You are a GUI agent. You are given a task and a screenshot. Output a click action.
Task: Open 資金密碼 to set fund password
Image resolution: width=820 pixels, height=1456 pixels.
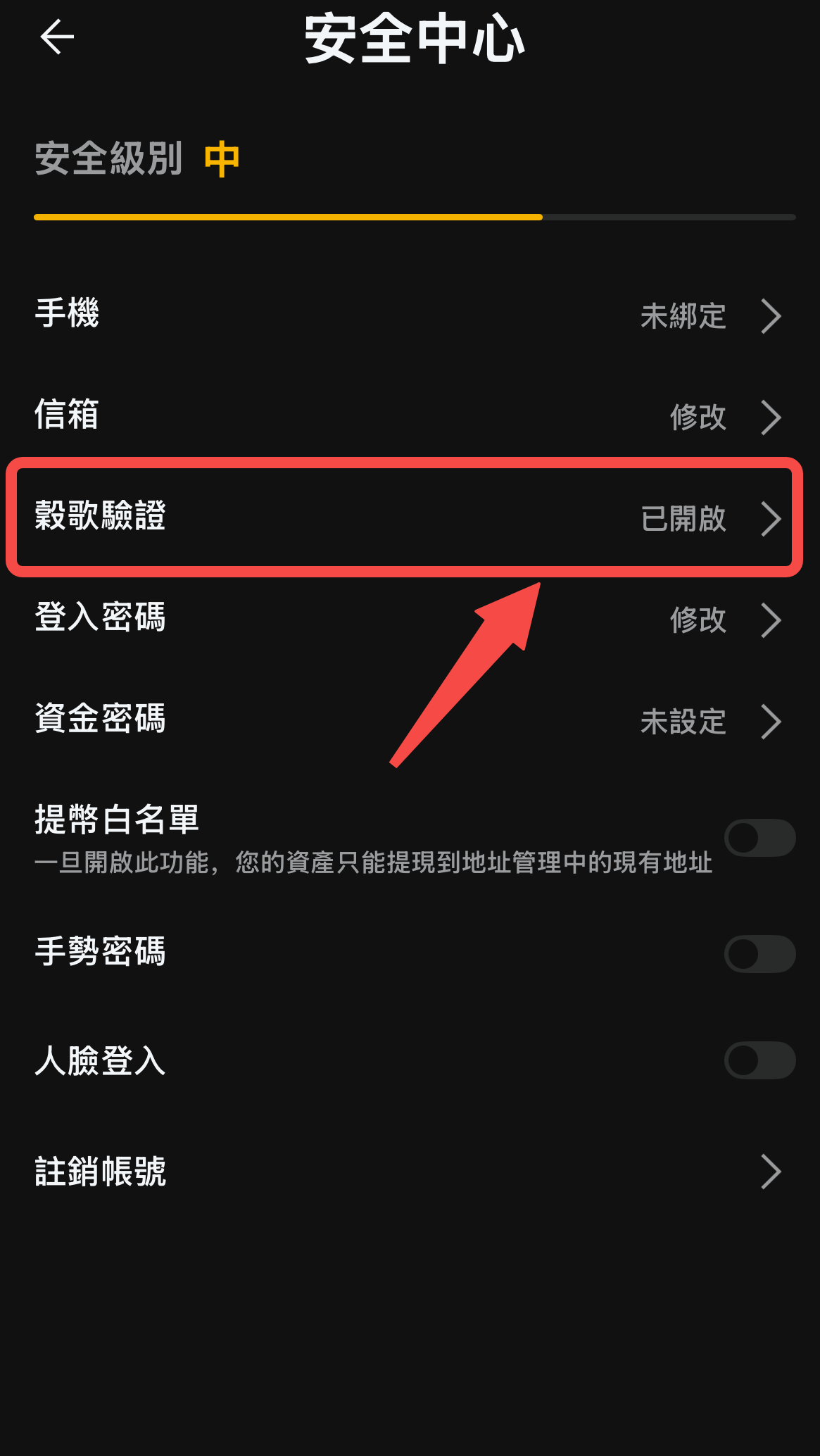[410, 720]
